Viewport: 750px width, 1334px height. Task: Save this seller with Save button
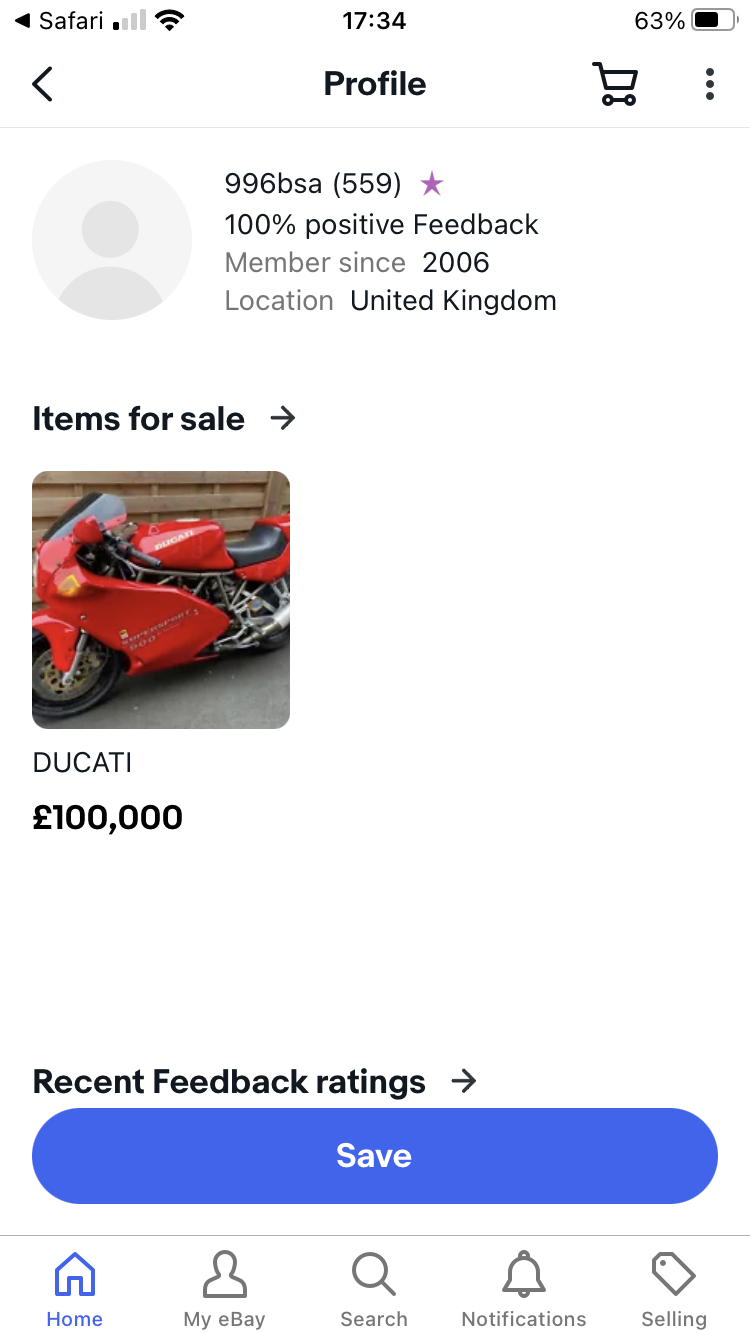coord(375,1156)
